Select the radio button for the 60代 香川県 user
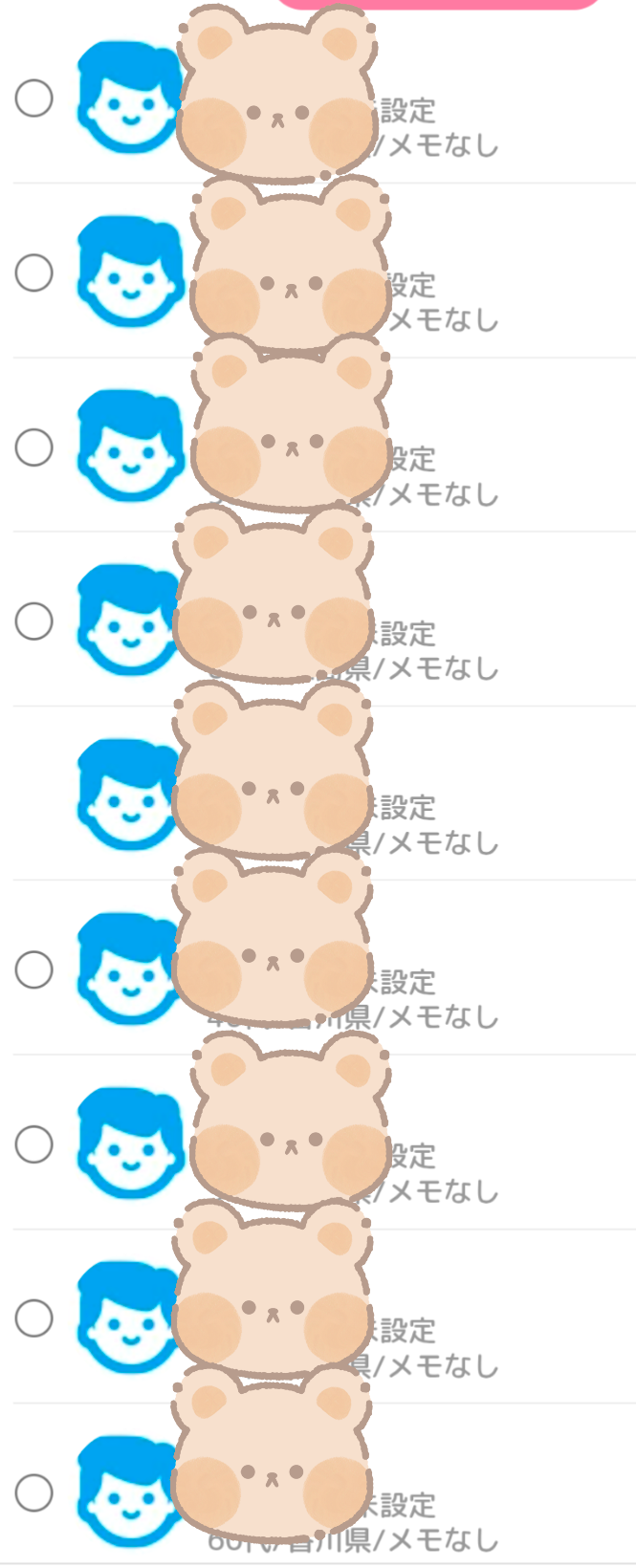The image size is (636, 1568). (33, 1492)
